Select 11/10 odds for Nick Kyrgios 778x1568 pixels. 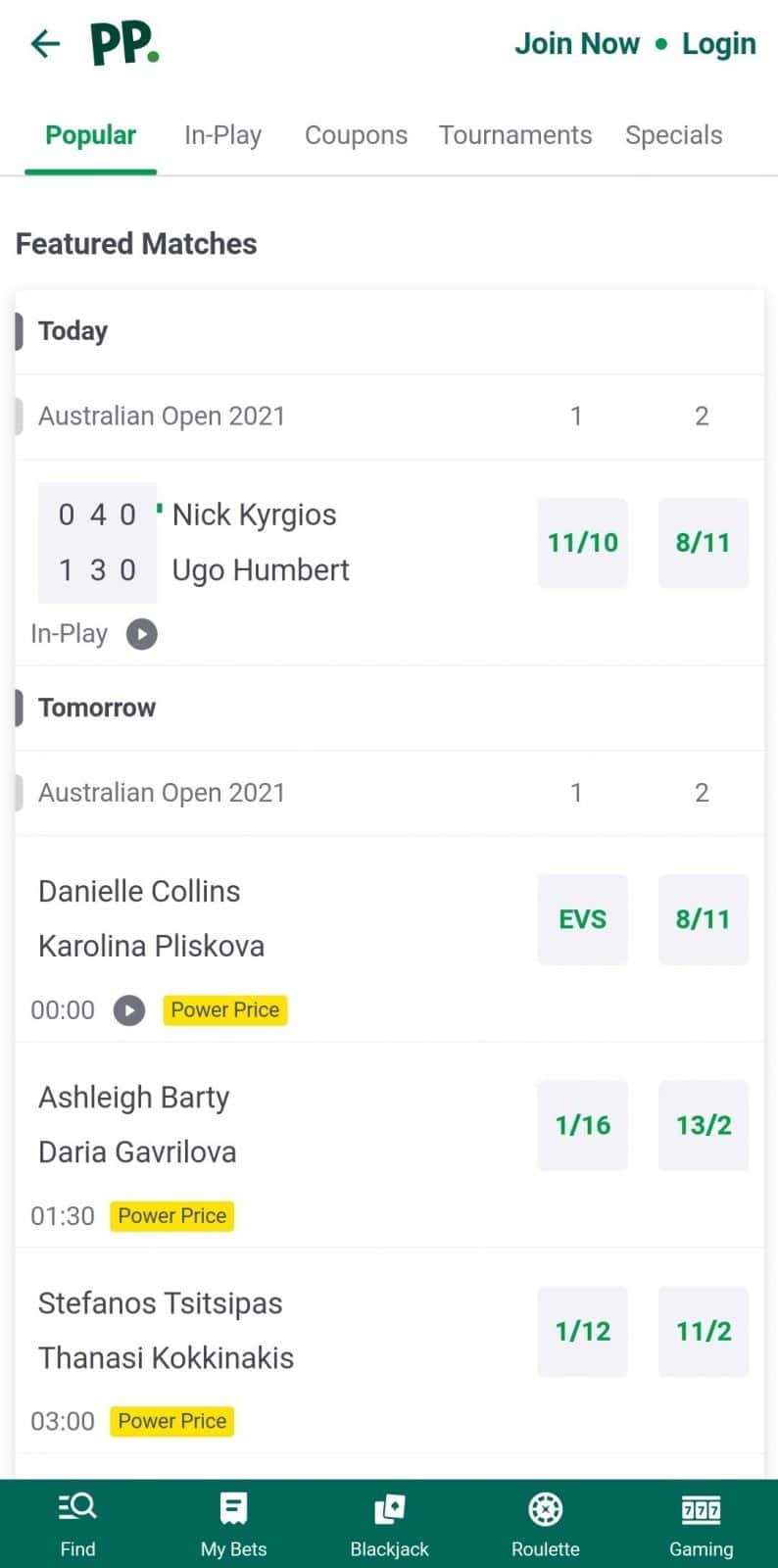click(x=583, y=543)
